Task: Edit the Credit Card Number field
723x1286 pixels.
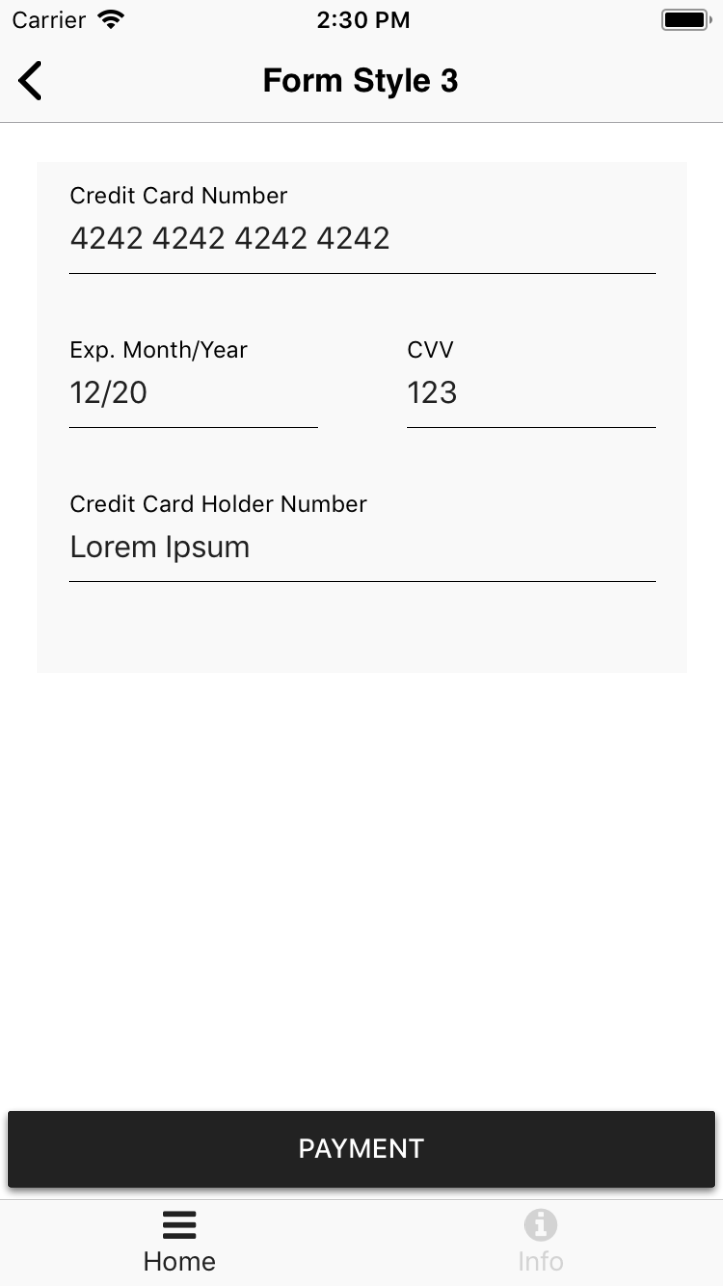Action: pos(361,239)
